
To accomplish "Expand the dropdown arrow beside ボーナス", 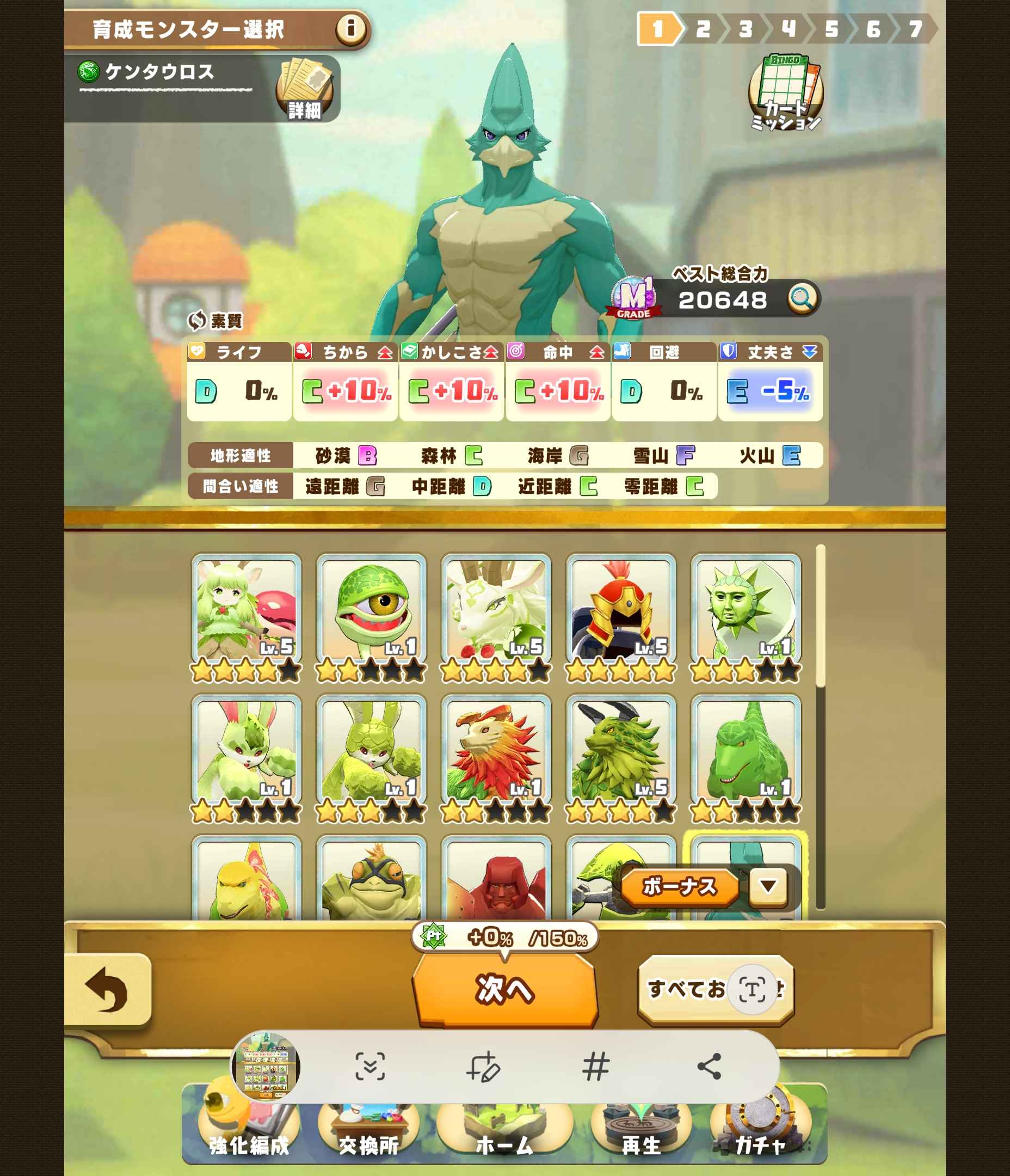I will point(768,886).
